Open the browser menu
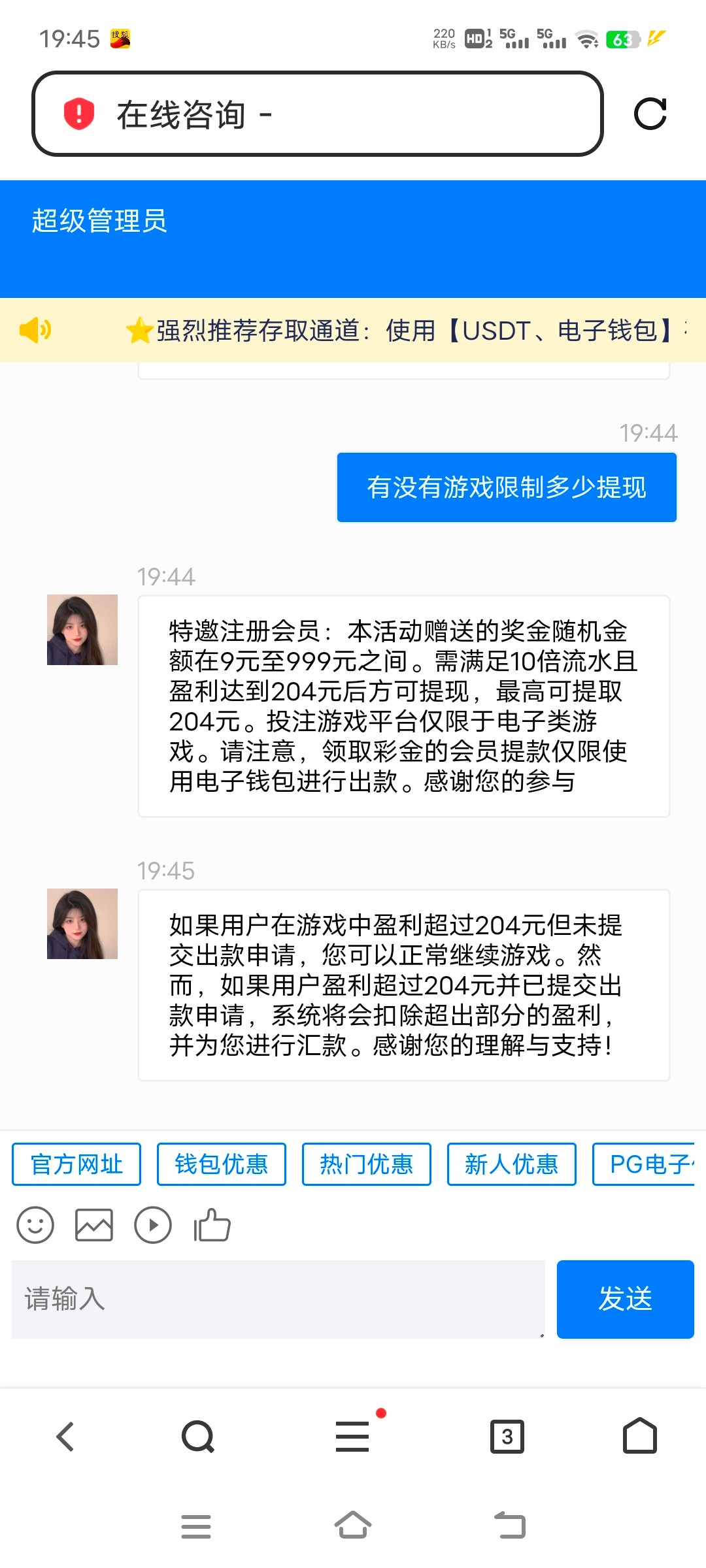 [353, 1437]
